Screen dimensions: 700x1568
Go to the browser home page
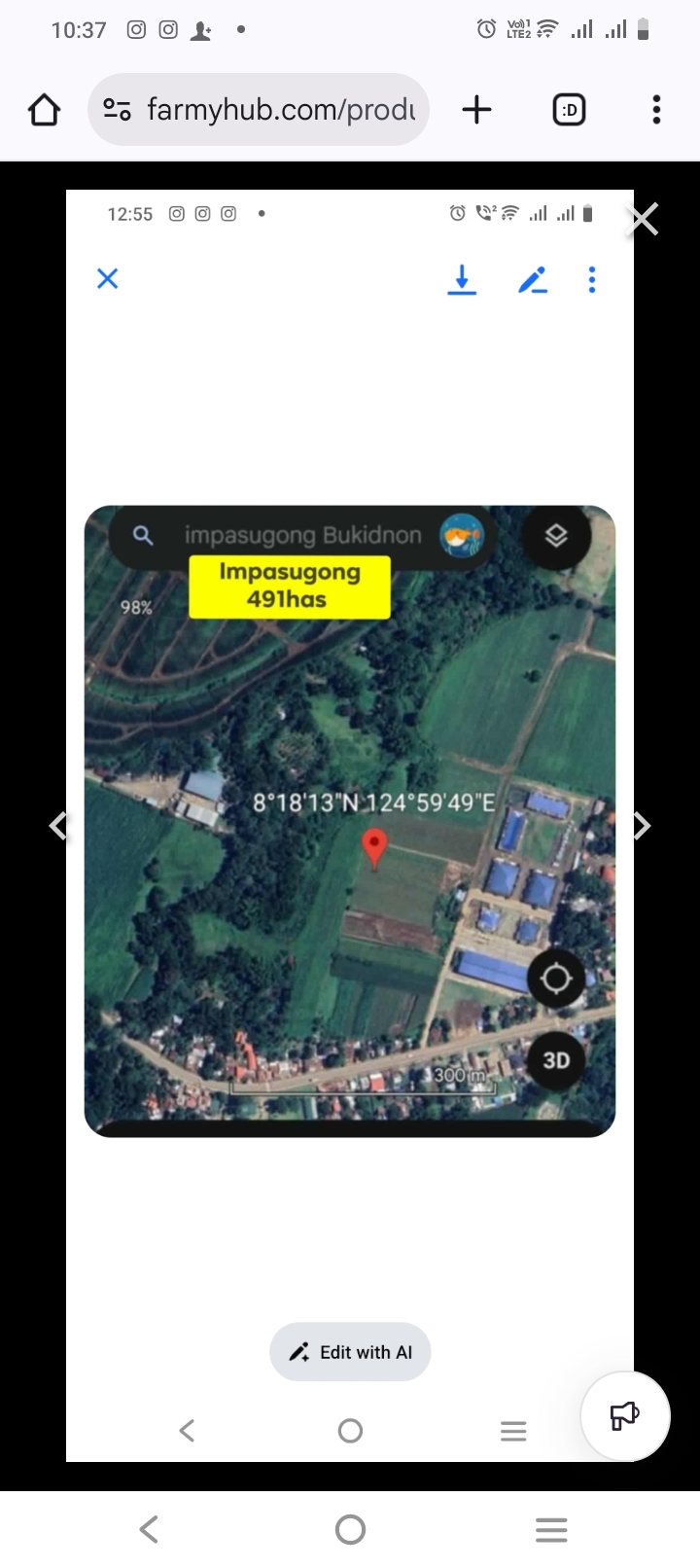click(44, 110)
